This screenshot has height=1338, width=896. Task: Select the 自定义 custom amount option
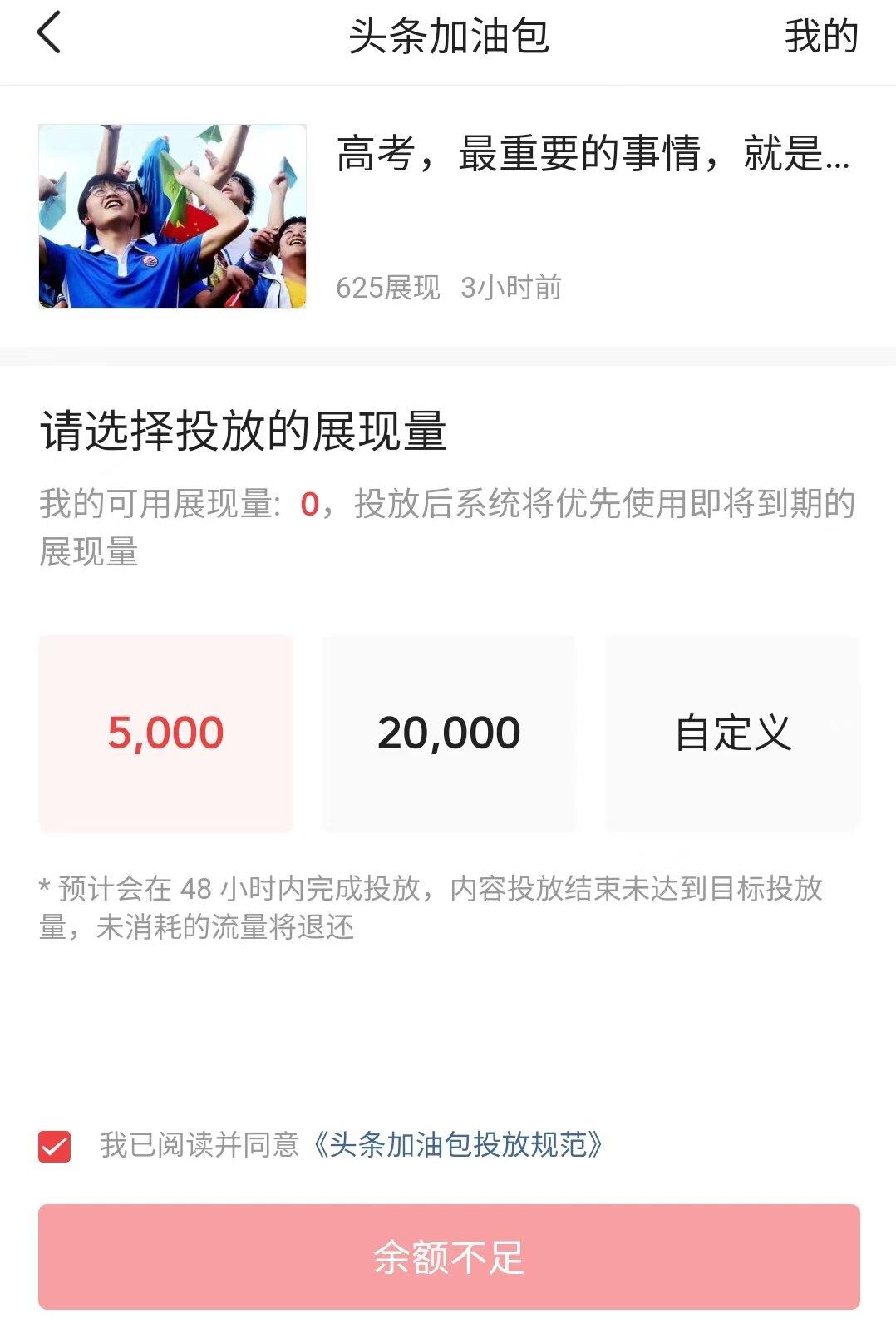click(x=732, y=733)
